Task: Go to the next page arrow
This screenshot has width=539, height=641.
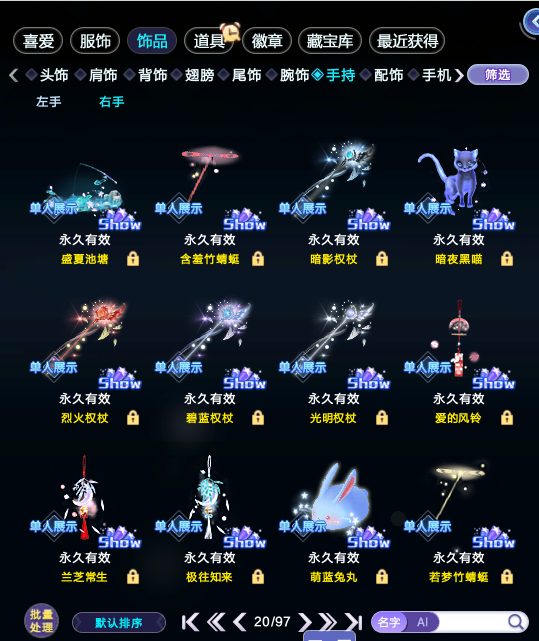Action: click(305, 622)
